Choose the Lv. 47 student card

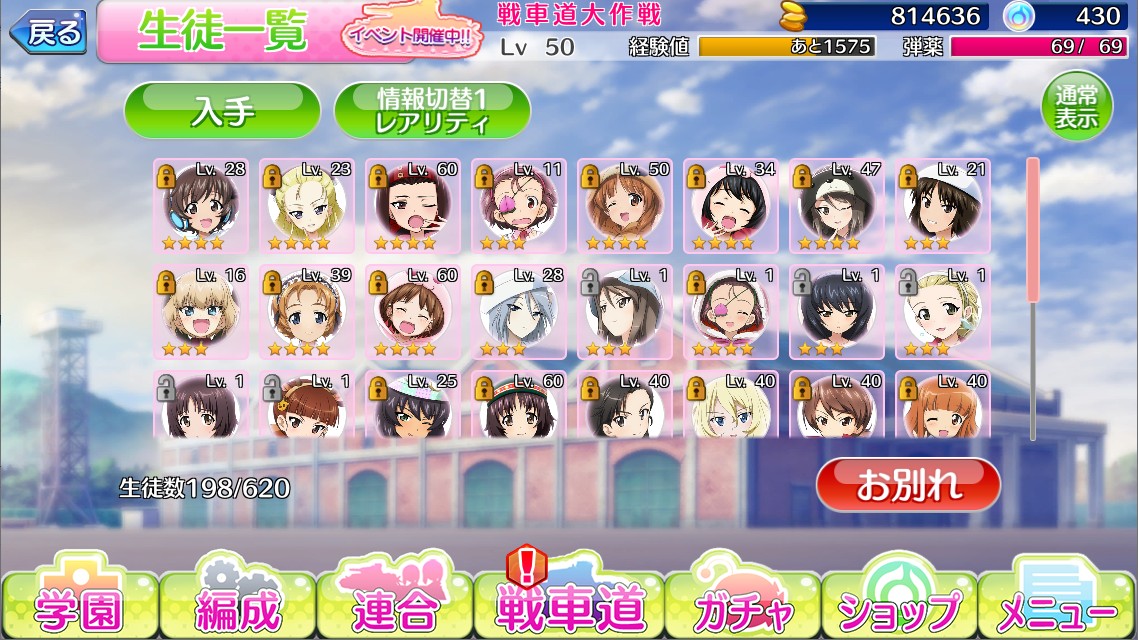837,205
